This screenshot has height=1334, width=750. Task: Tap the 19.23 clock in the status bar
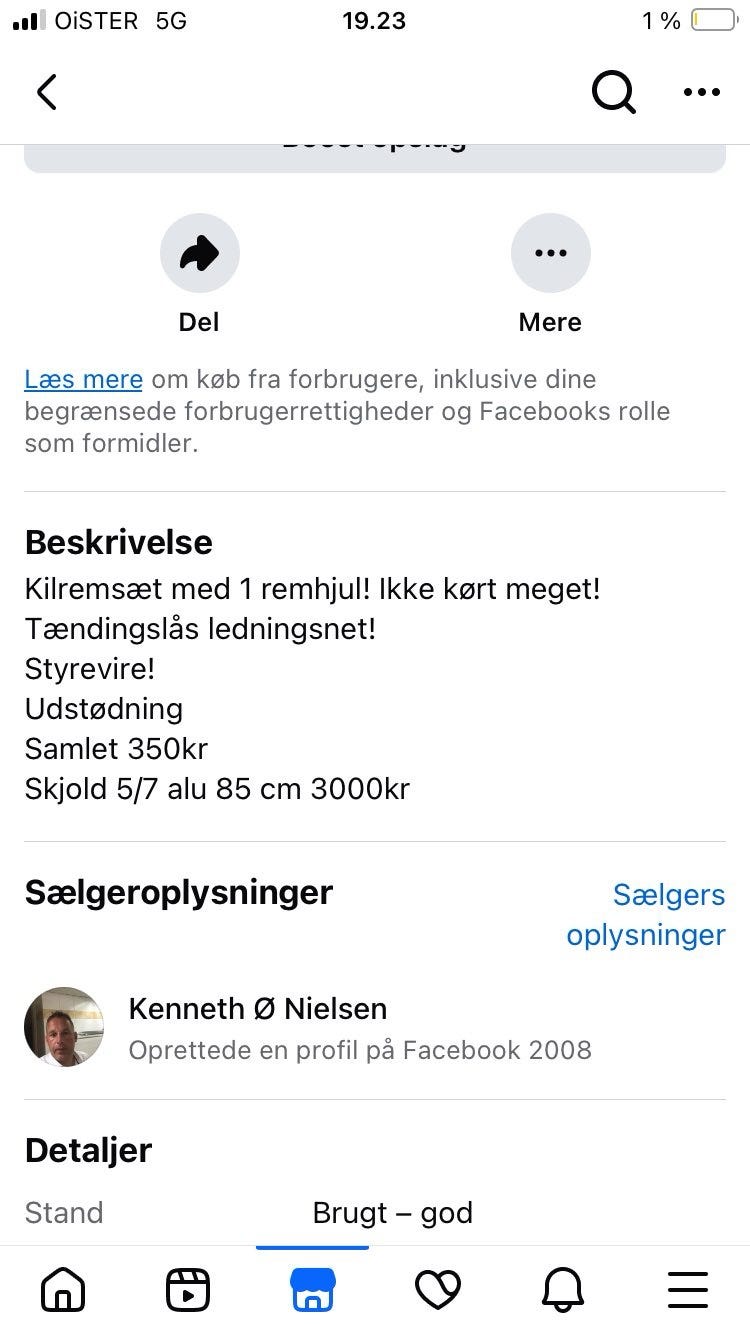374,20
